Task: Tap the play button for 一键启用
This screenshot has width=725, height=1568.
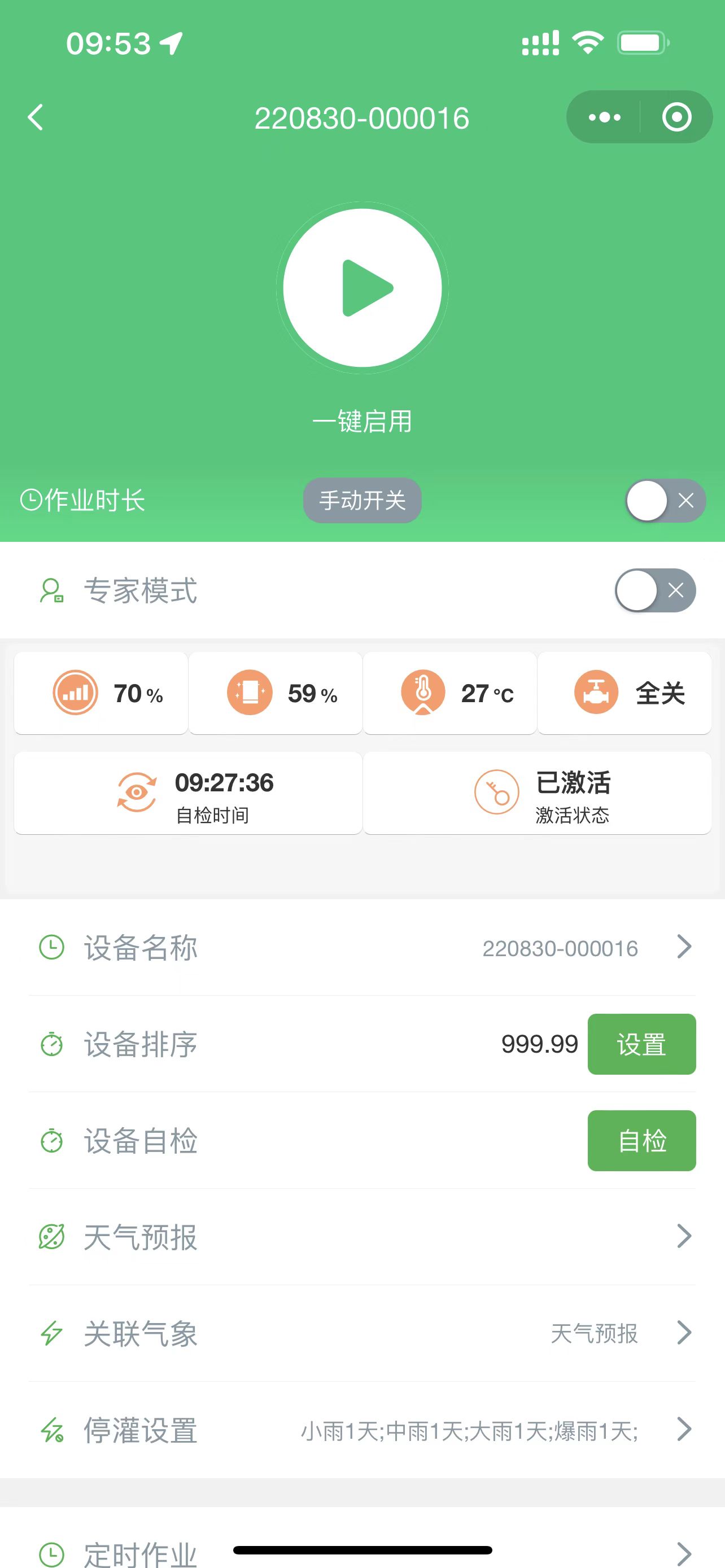Action: click(x=362, y=288)
